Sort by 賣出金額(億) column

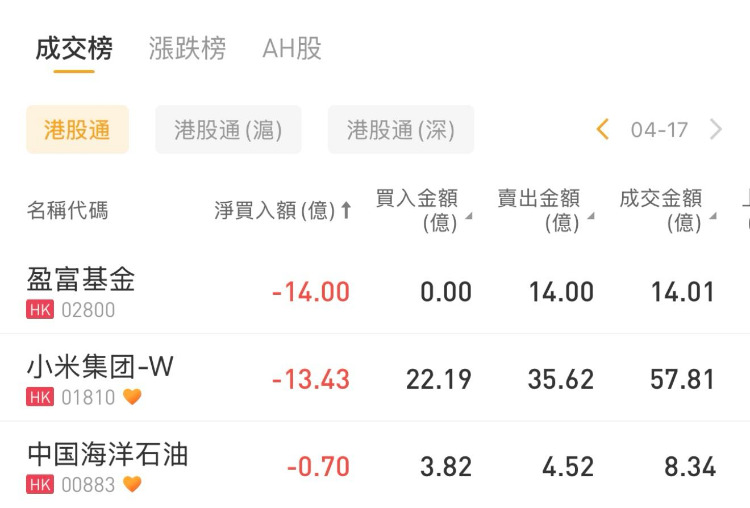pos(544,210)
